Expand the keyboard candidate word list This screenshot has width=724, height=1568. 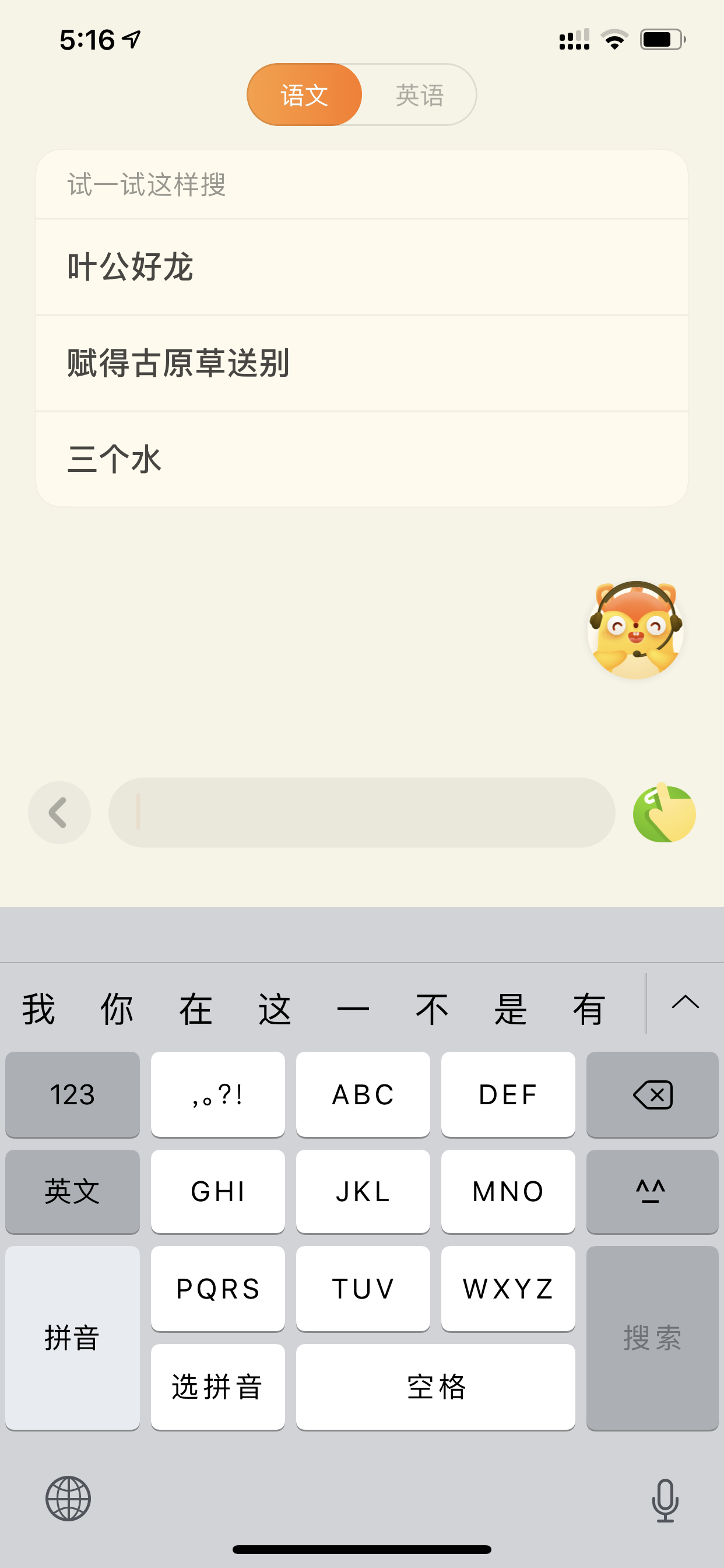pos(685,1003)
